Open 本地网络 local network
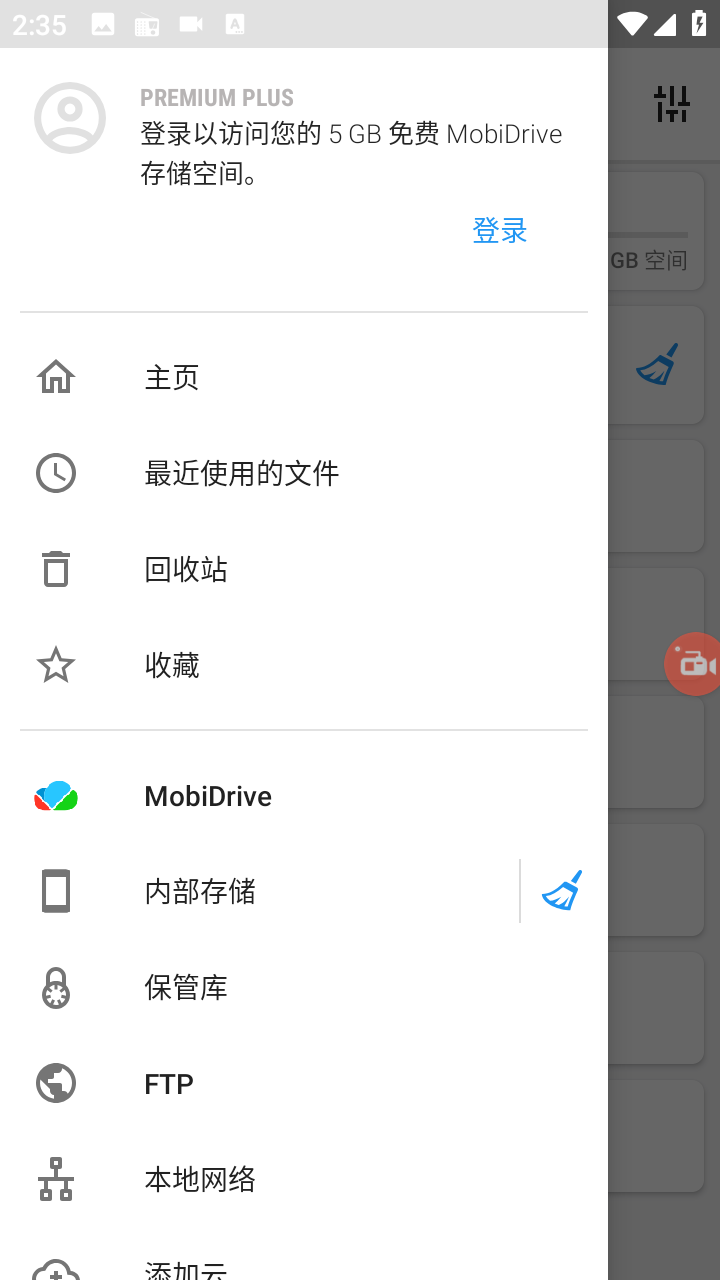Viewport: 720px width, 1280px height. [304, 1179]
